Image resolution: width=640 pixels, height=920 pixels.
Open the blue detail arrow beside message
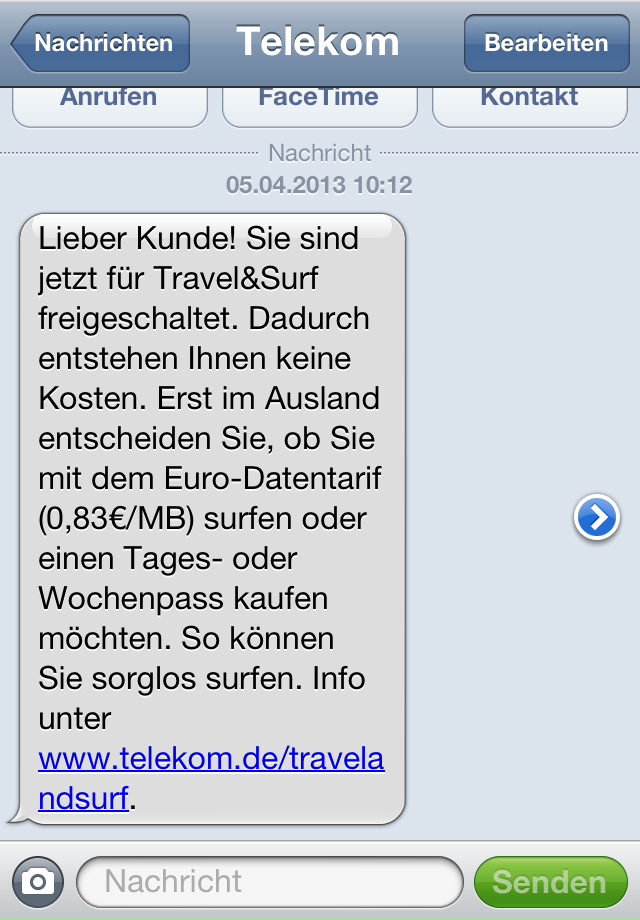click(x=596, y=518)
